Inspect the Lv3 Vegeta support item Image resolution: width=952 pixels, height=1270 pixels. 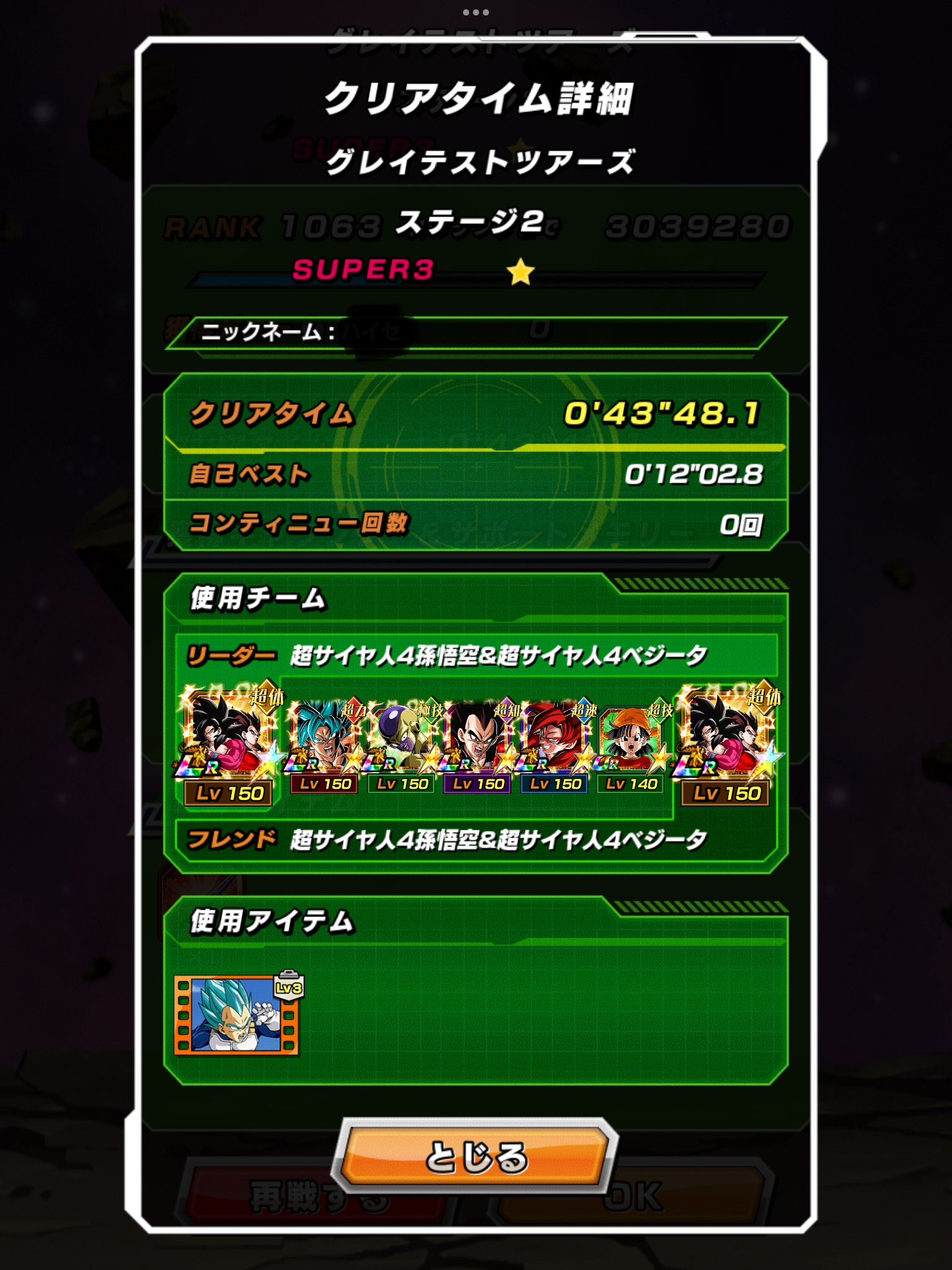(236, 1015)
